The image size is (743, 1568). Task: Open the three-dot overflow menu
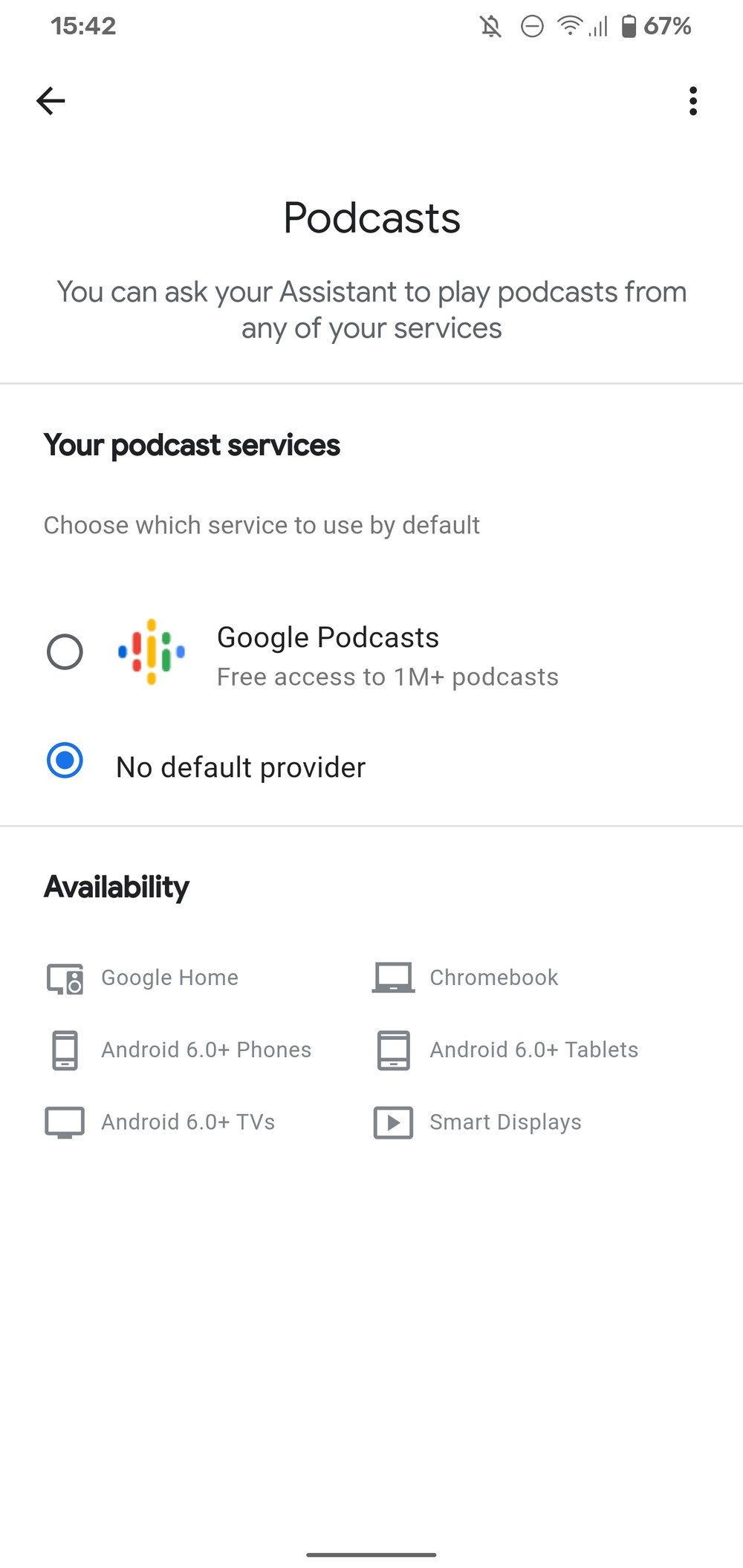692,101
